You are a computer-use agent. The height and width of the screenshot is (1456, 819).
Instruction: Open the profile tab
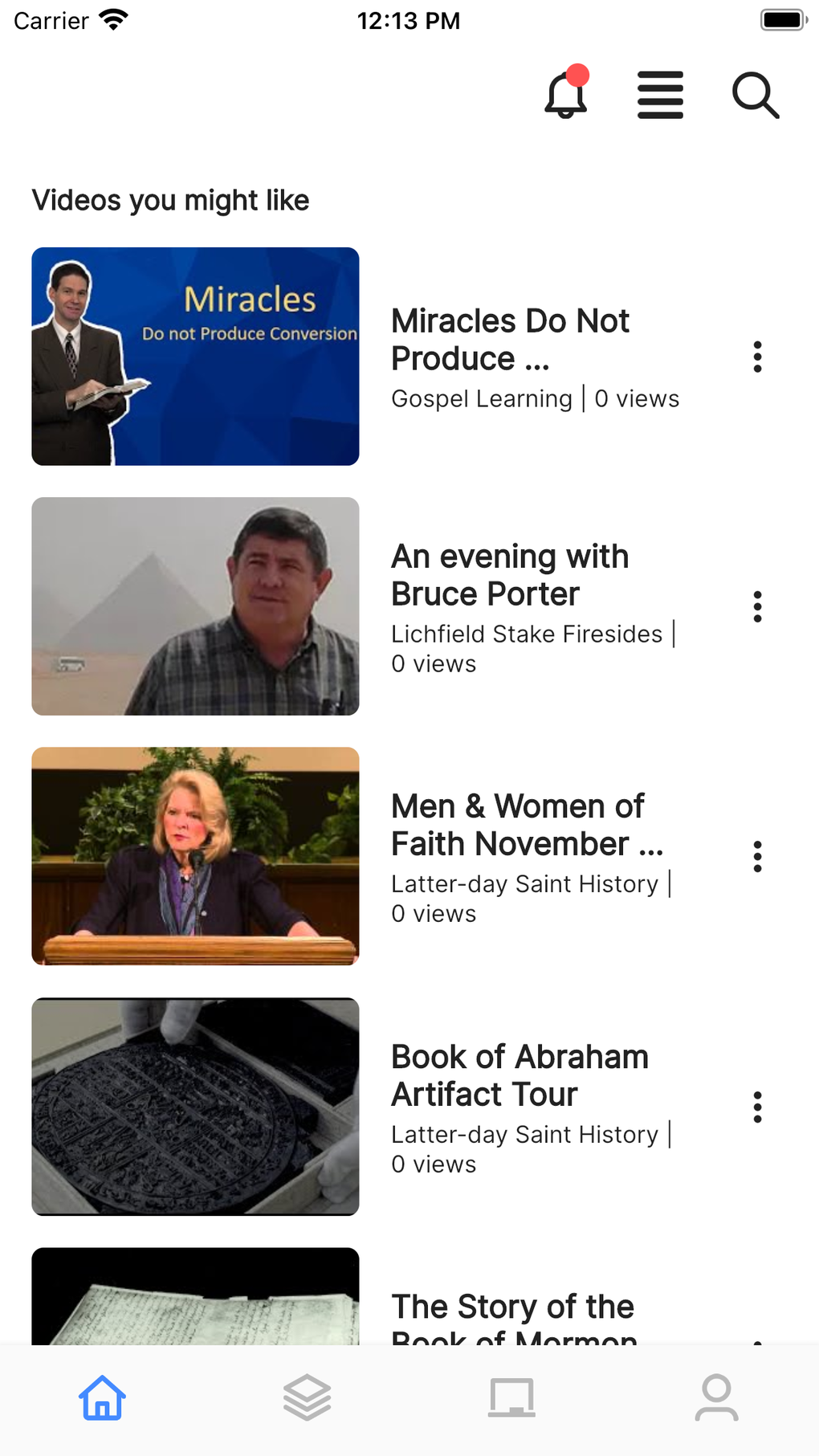(716, 1397)
